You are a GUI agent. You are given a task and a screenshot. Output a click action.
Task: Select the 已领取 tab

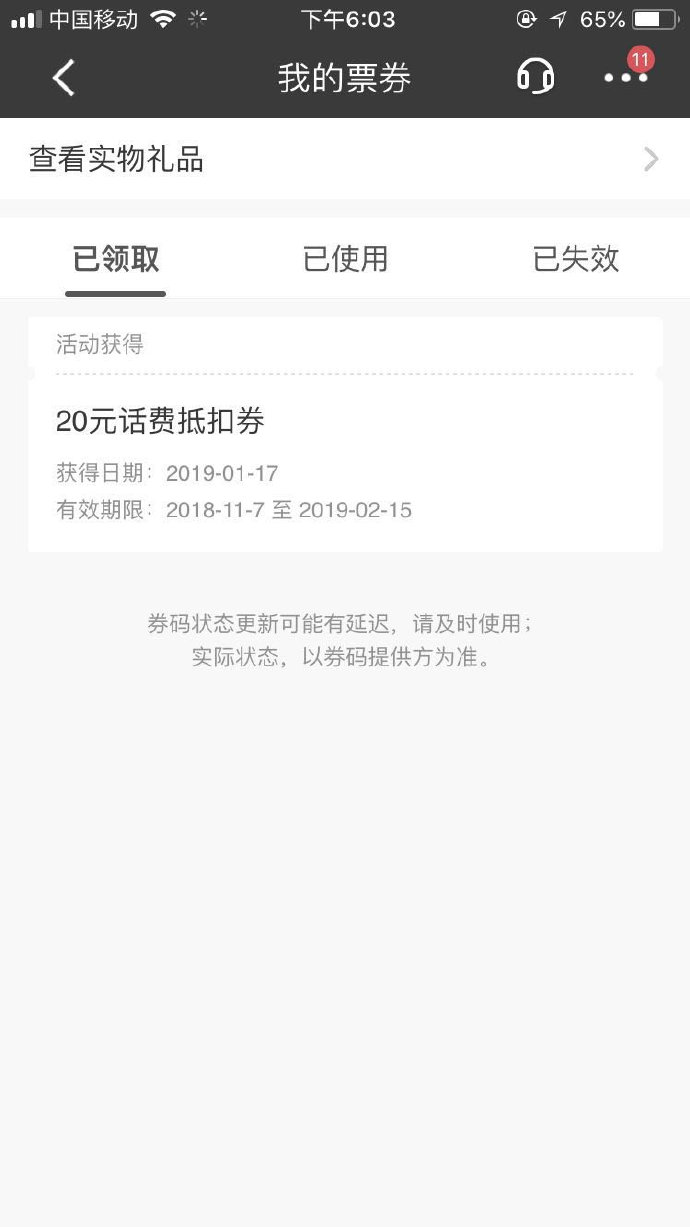click(x=116, y=259)
